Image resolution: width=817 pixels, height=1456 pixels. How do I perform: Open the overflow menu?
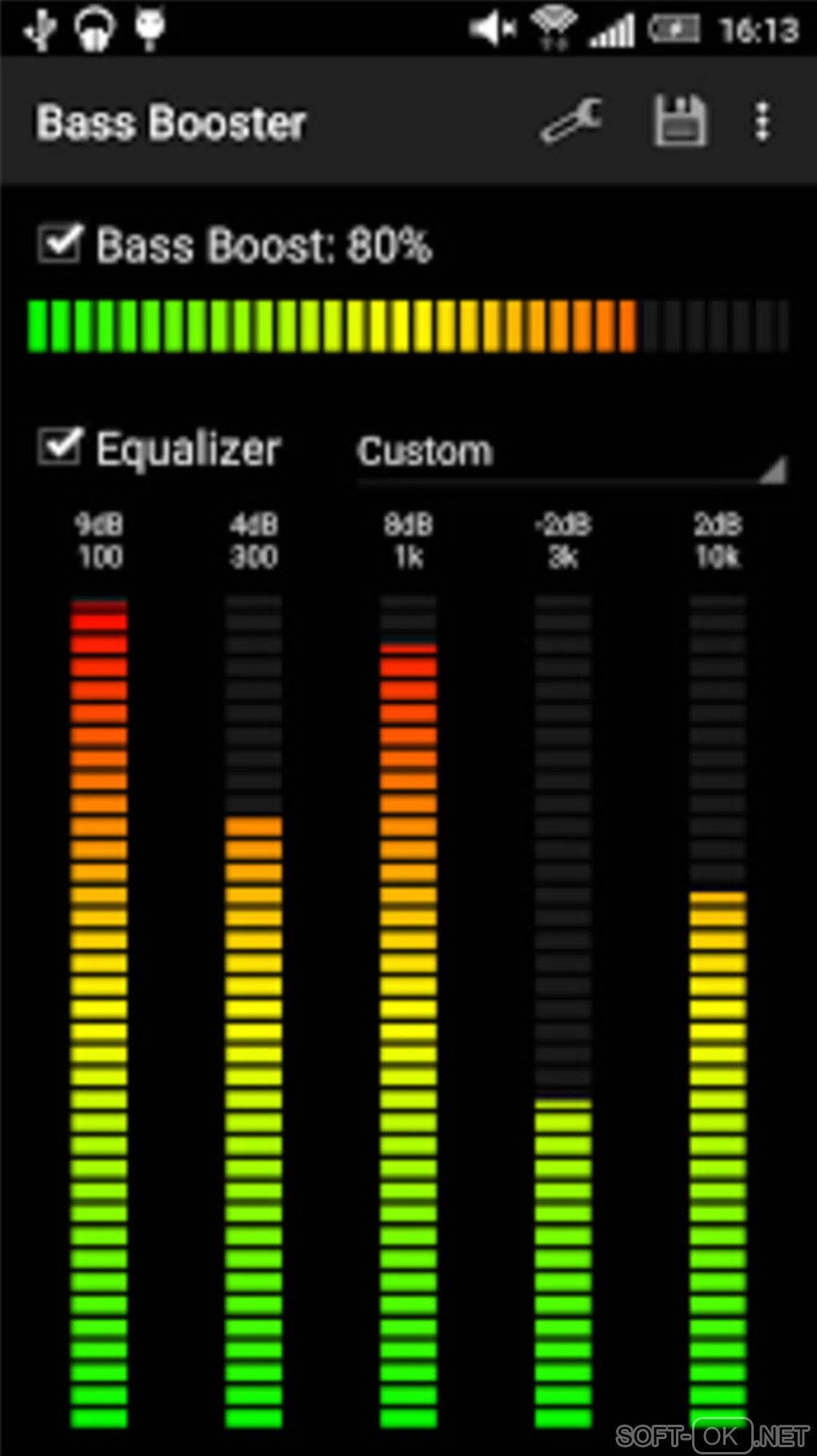(763, 122)
